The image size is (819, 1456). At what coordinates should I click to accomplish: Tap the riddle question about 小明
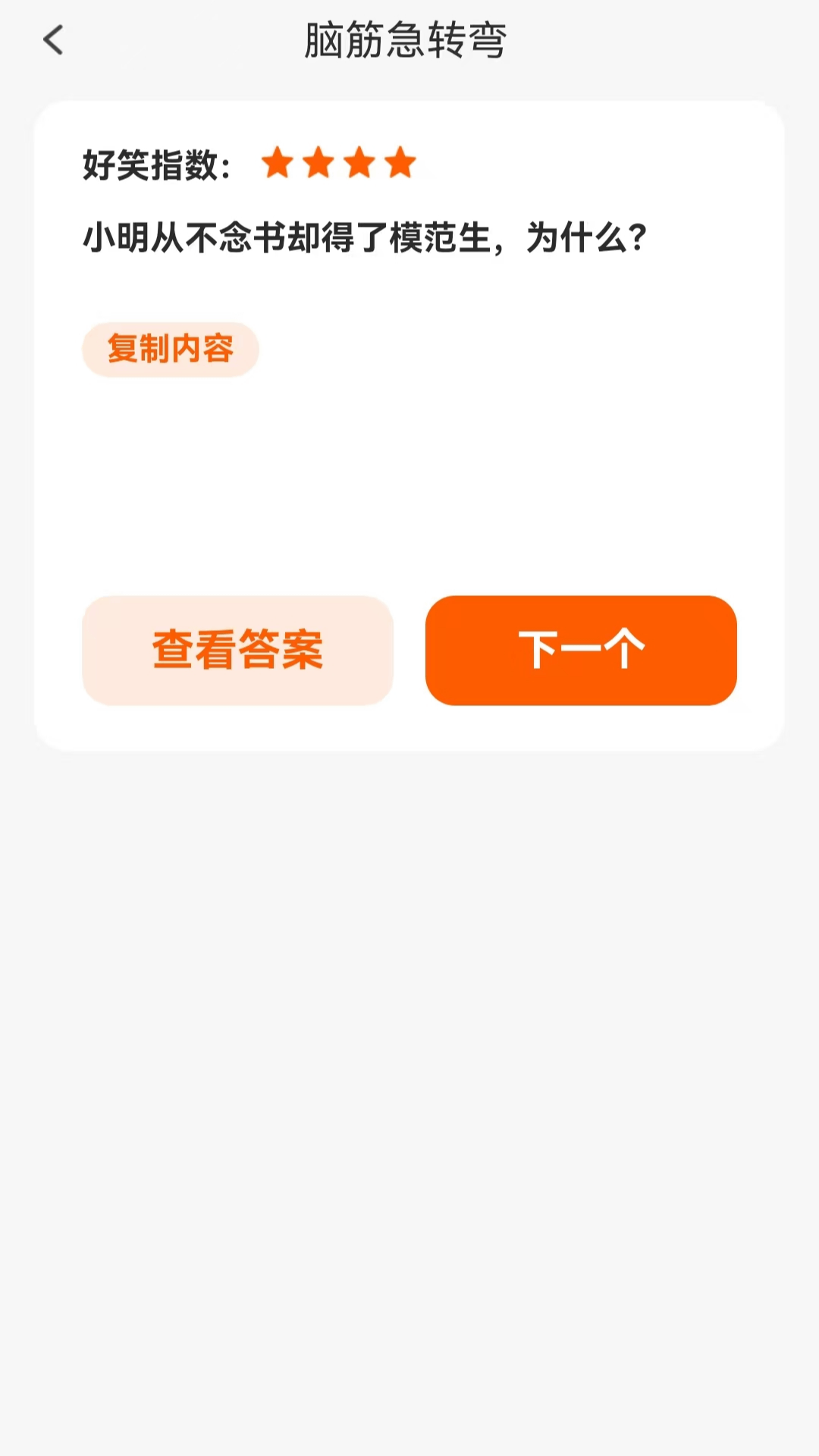364,237
